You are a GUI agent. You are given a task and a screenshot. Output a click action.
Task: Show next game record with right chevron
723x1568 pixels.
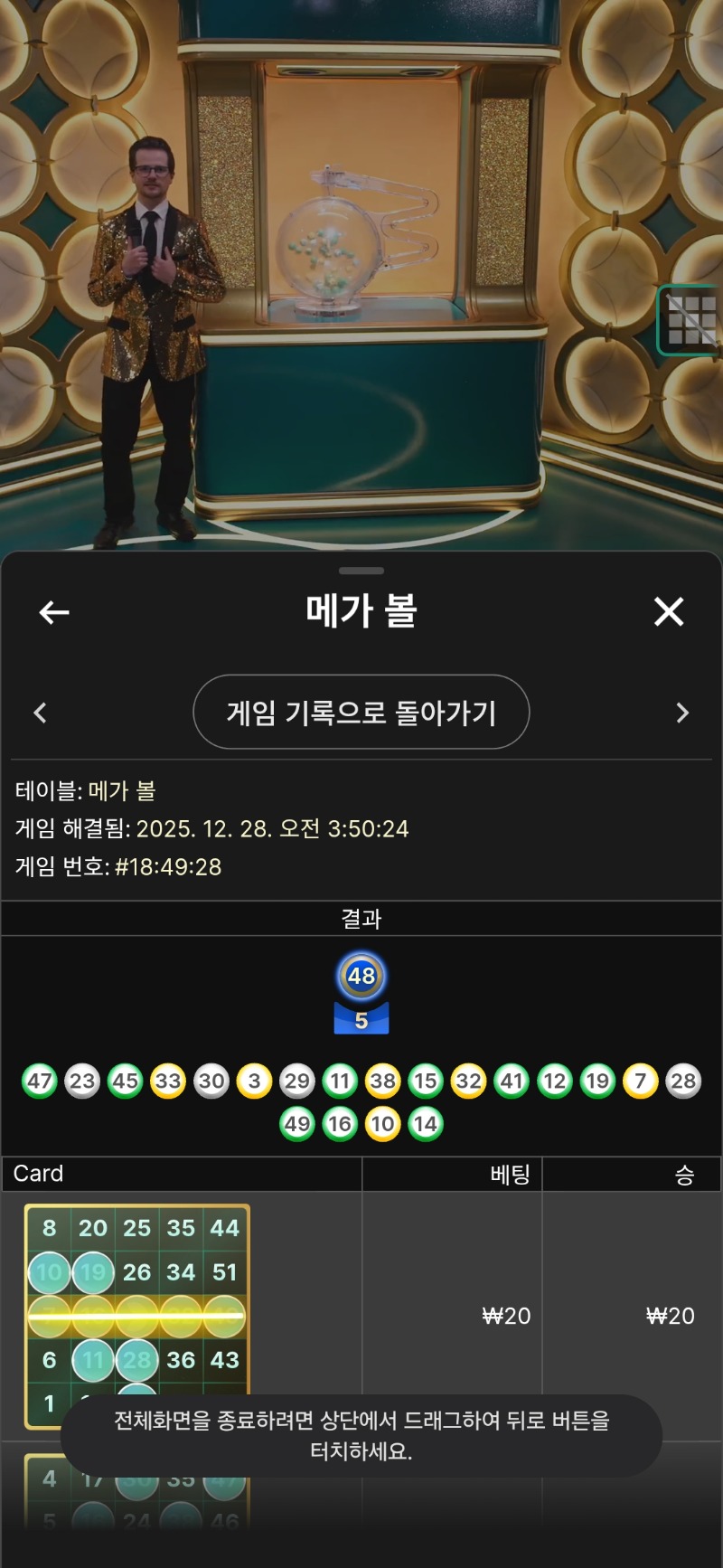point(682,713)
